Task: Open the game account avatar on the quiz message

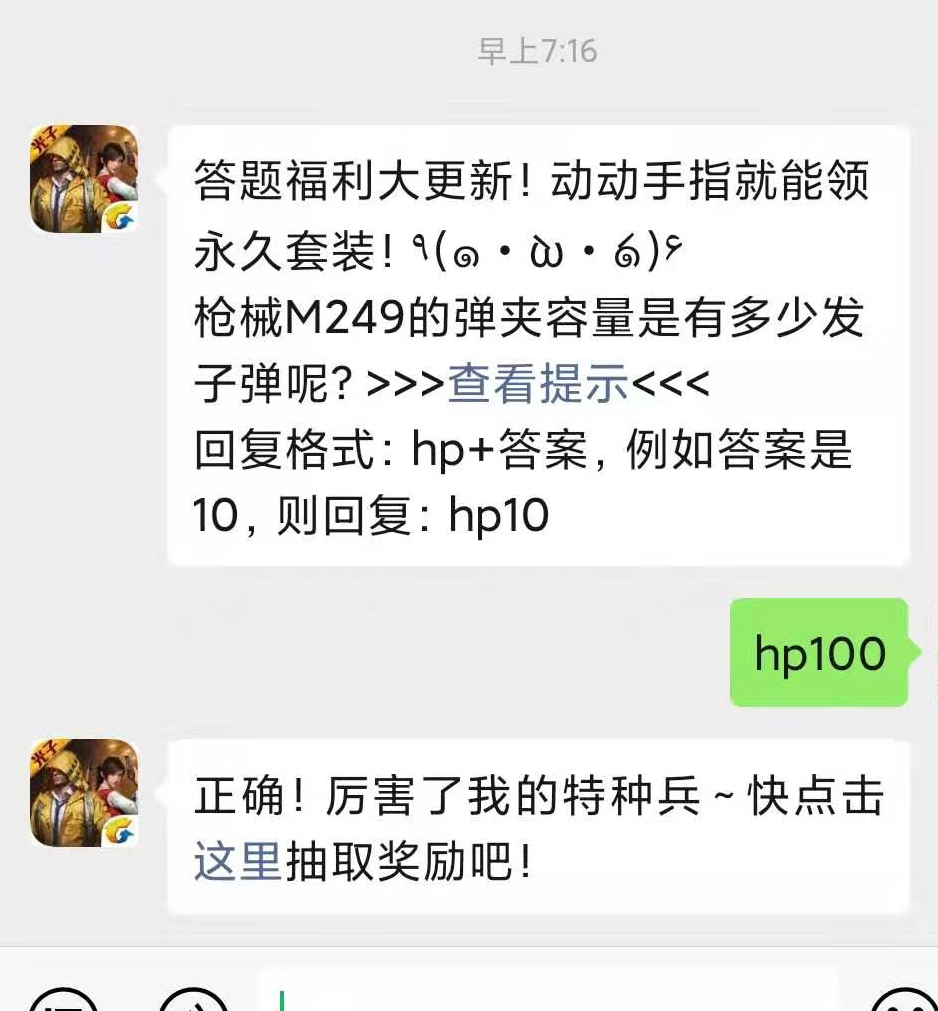Action: (84, 180)
